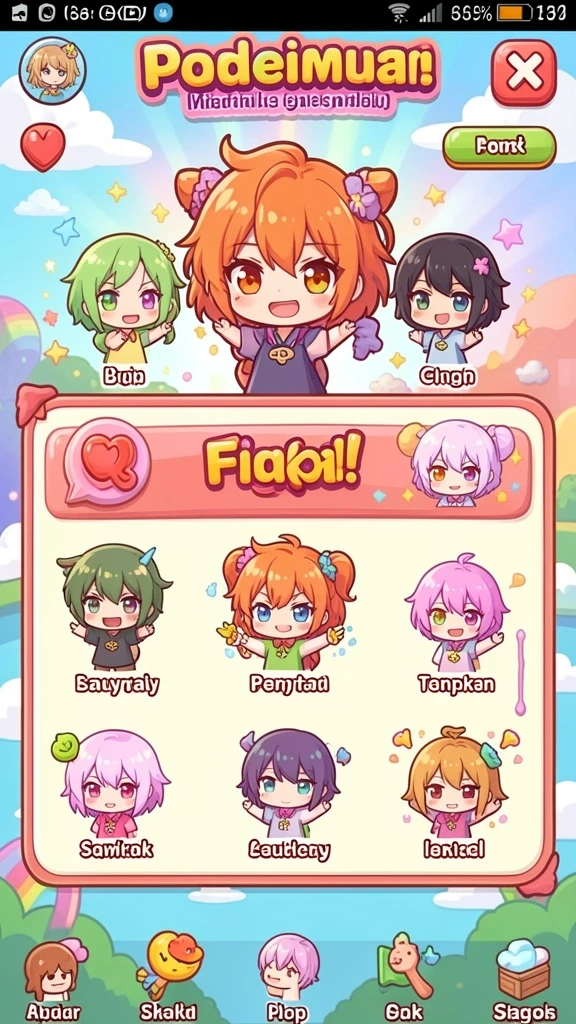Tap the pink scrollbar in the character panel
This screenshot has height=1024, width=576.
520,673
